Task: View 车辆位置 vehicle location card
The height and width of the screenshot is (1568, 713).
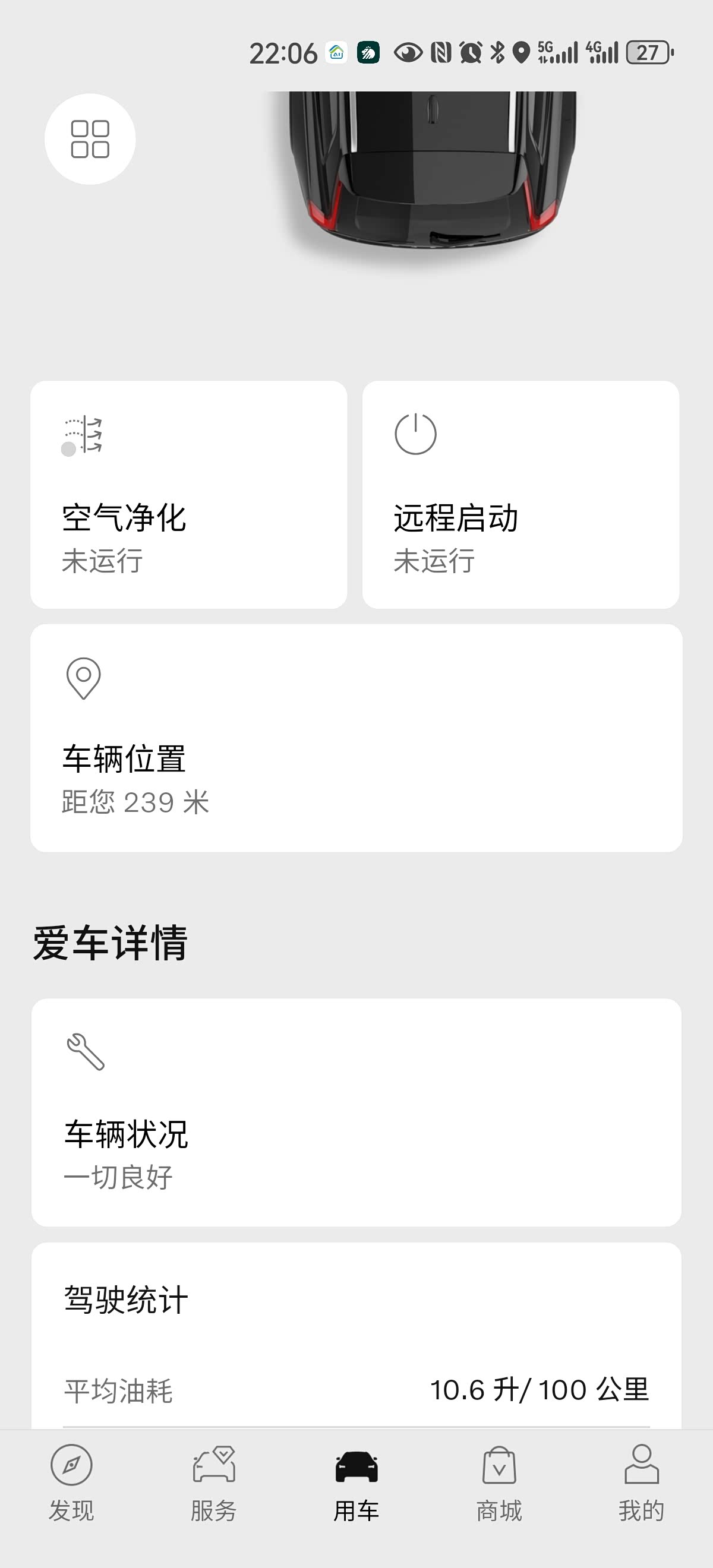Action: [356, 738]
